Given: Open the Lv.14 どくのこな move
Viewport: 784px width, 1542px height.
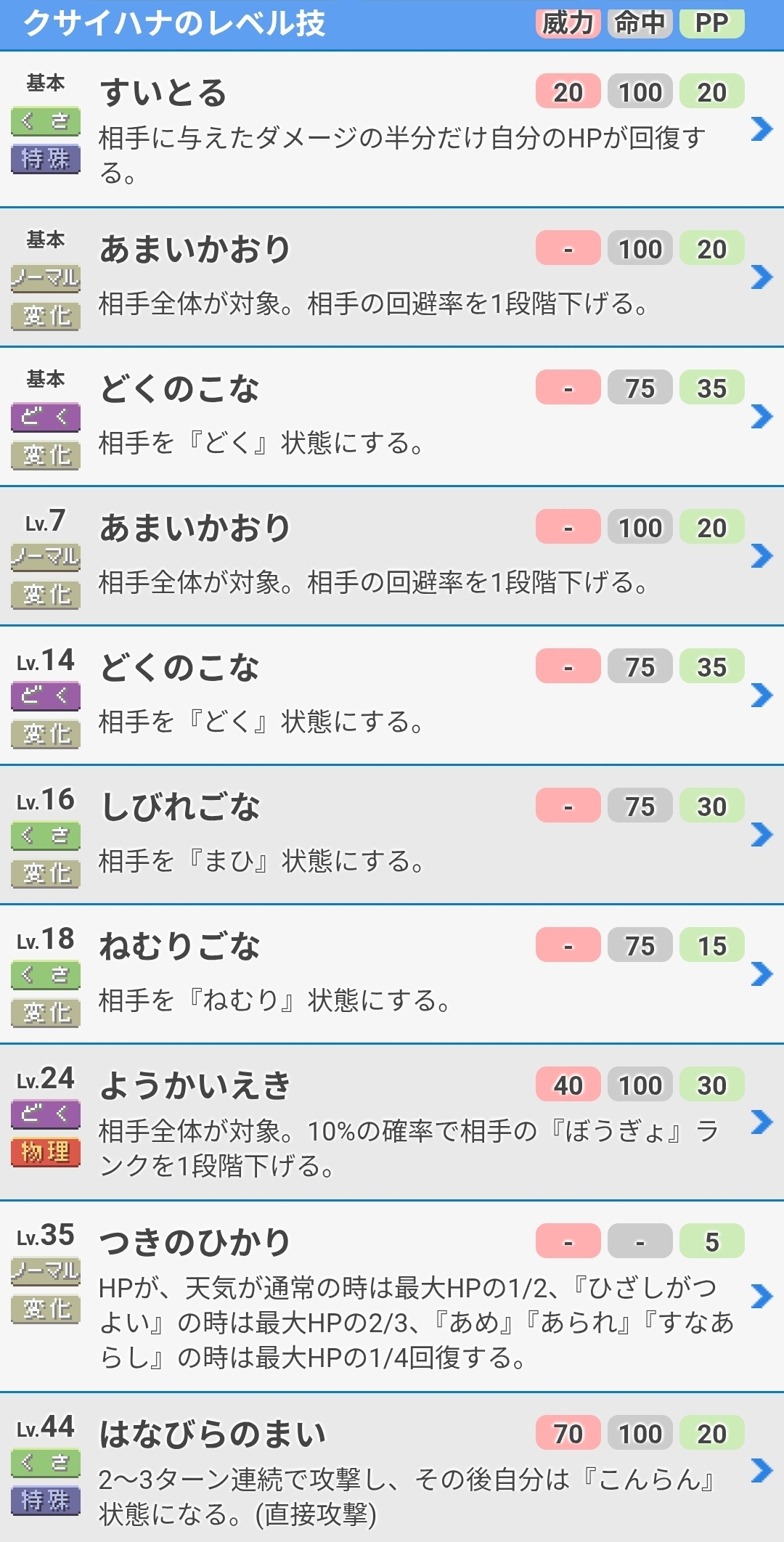Looking at the screenshot, I should 392,695.
